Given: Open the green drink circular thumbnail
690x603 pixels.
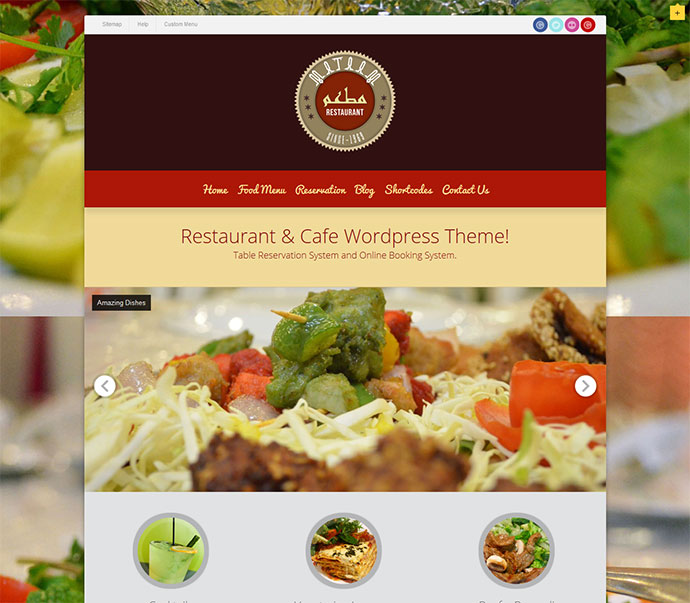Looking at the screenshot, I should point(170,550).
